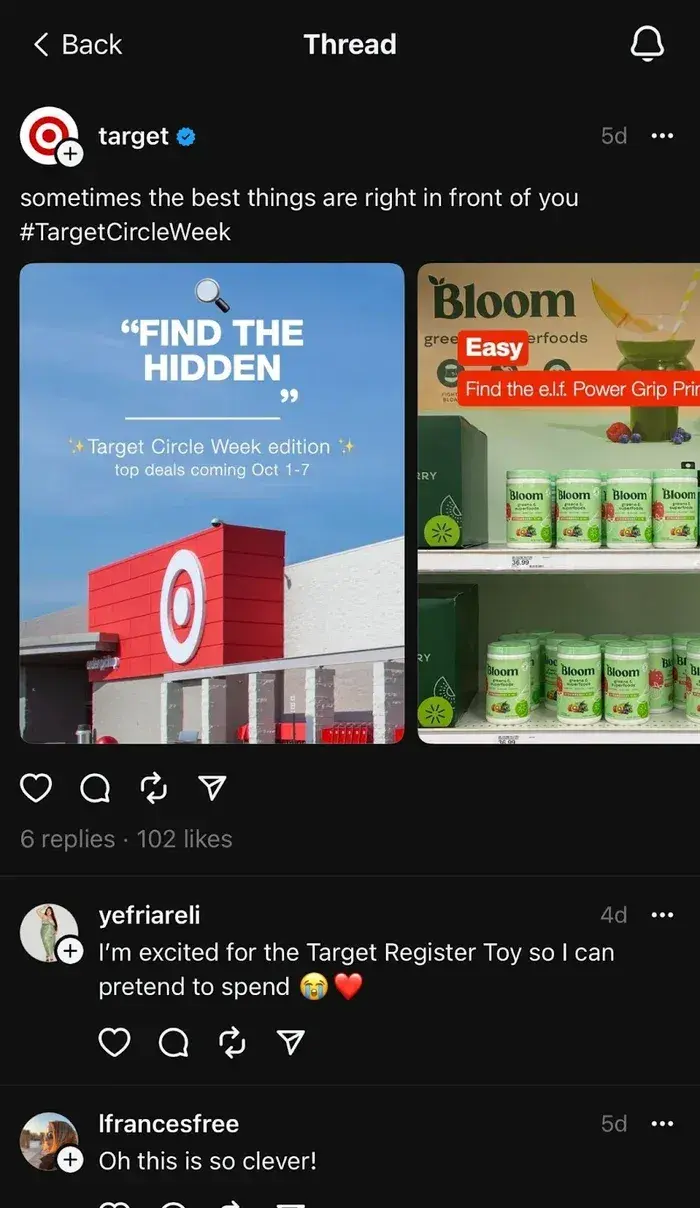Open lfrancesfree's profile
The image size is (700, 1208).
pos(168,1124)
